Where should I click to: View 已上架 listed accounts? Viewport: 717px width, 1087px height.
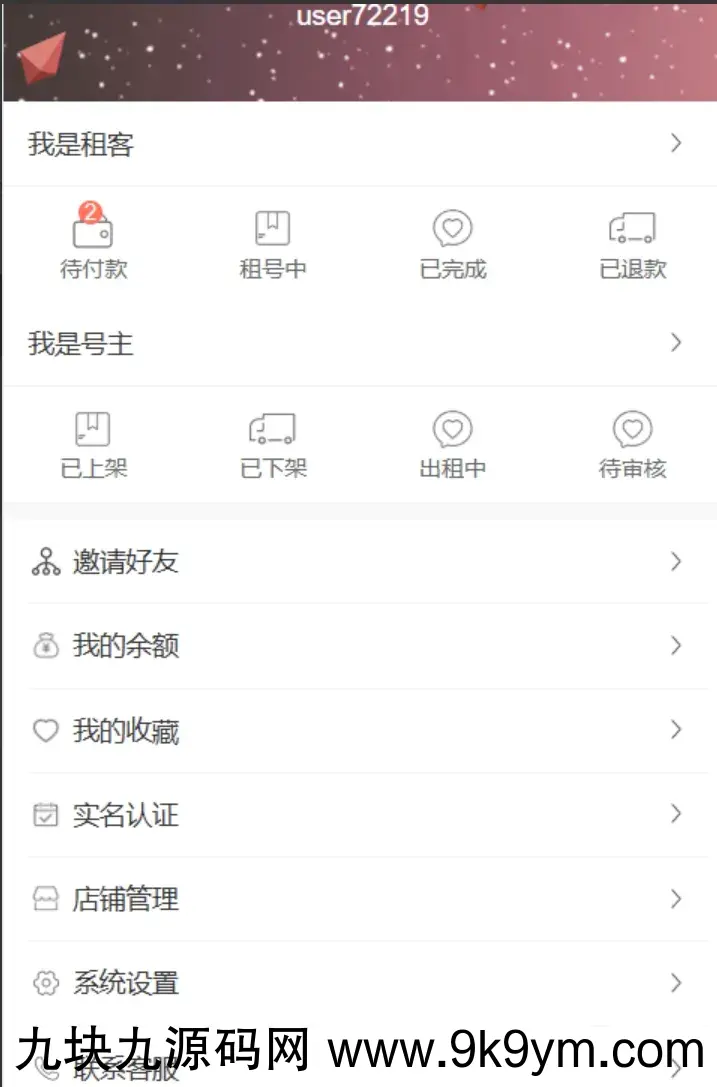click(x=93, y=444)
